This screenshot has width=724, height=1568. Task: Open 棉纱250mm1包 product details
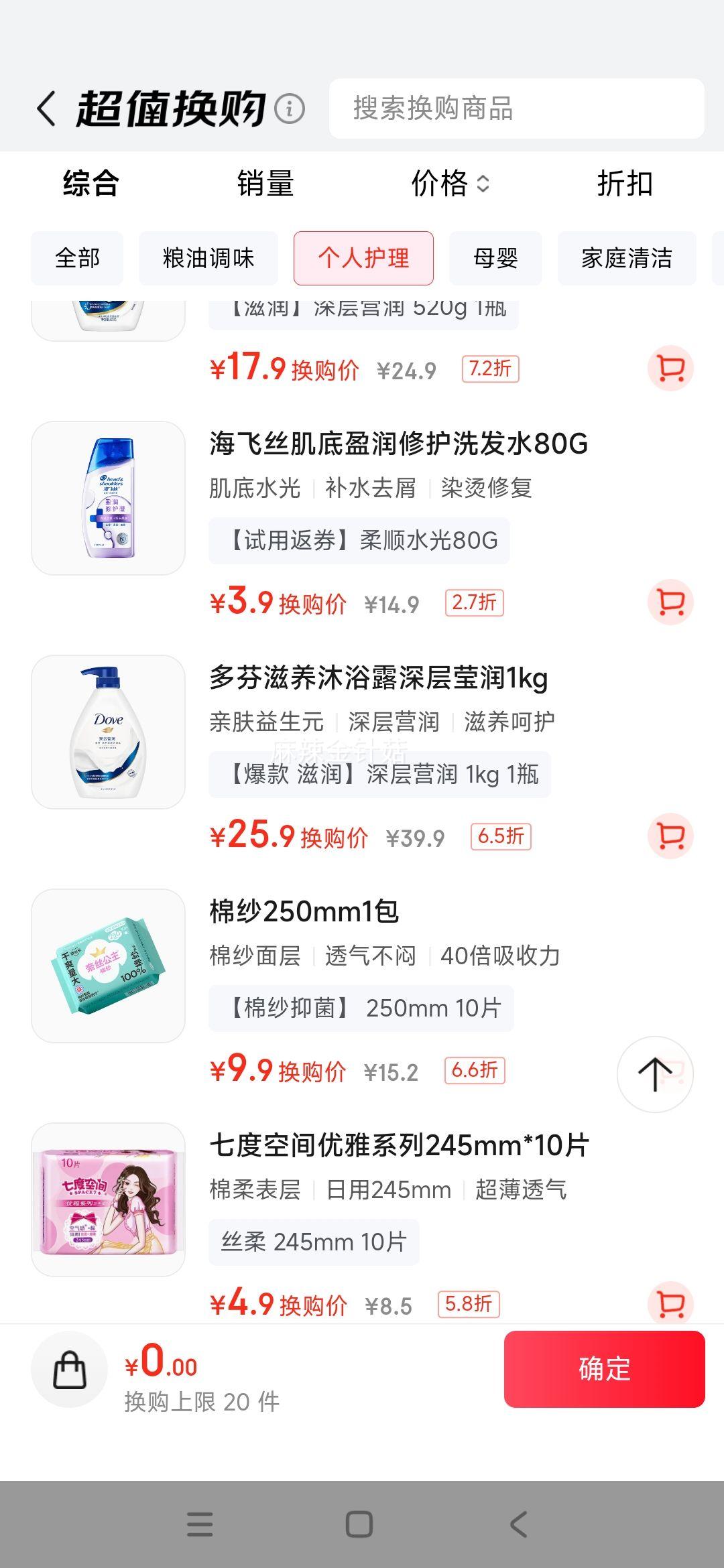coord(304,911)
